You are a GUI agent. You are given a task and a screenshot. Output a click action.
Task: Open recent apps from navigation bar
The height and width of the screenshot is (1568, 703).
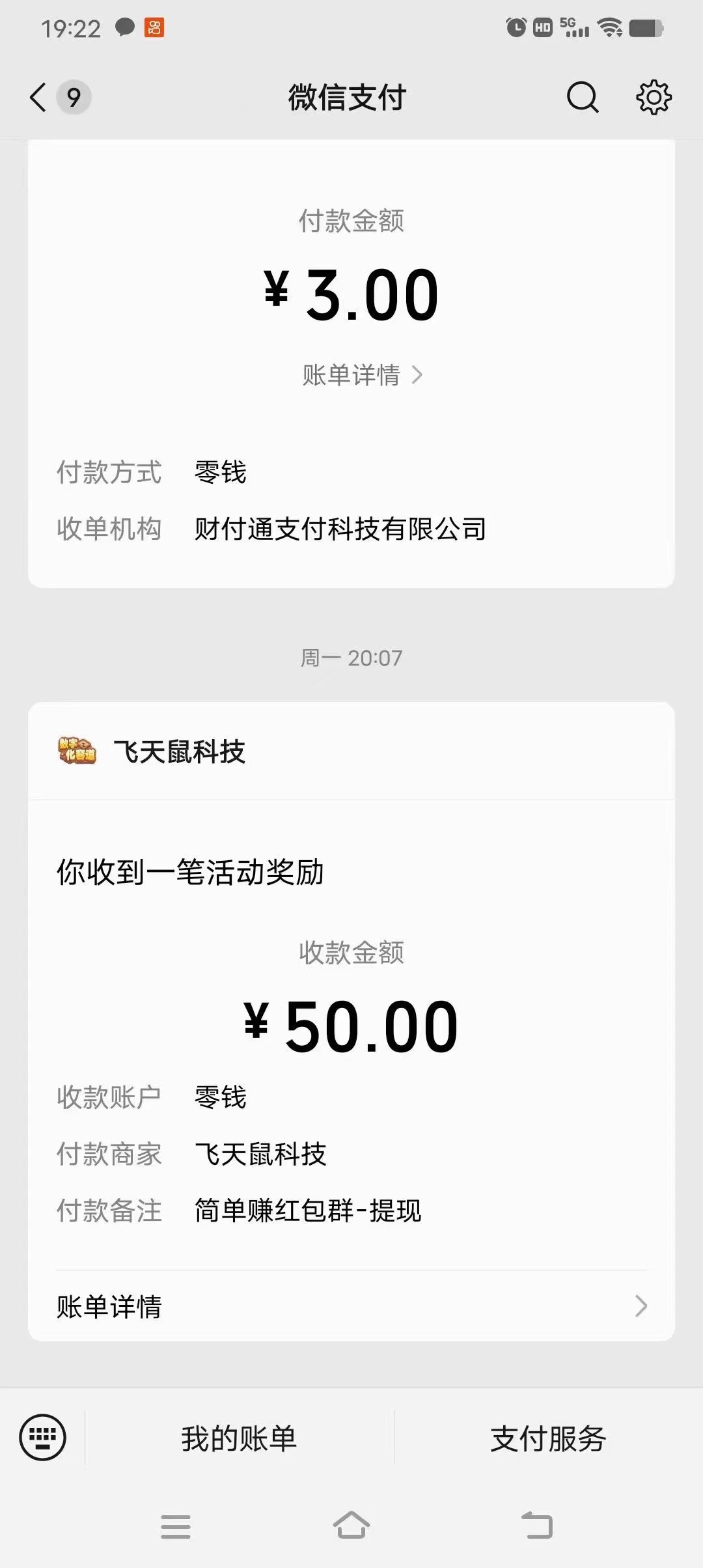[x=176, y=1526]
